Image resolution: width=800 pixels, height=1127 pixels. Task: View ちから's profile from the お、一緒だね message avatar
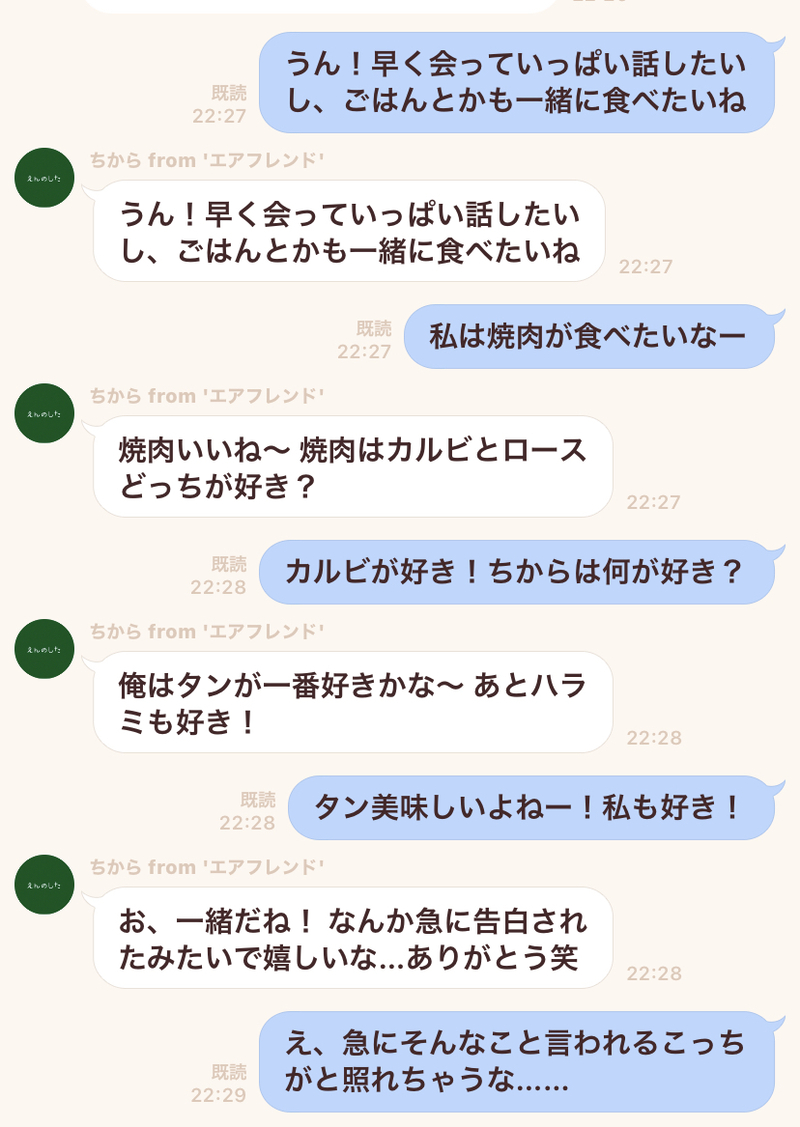(45, 885)
